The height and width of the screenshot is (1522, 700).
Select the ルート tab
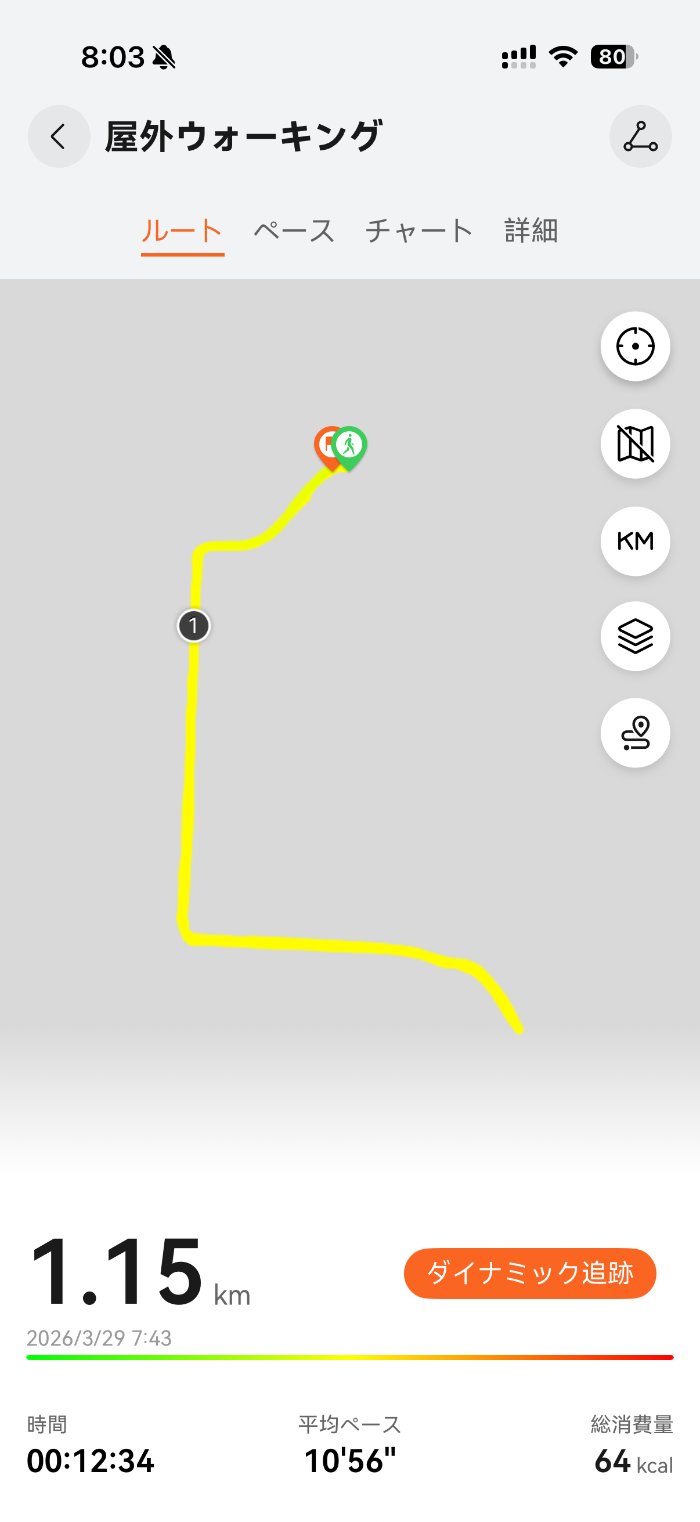182,231
